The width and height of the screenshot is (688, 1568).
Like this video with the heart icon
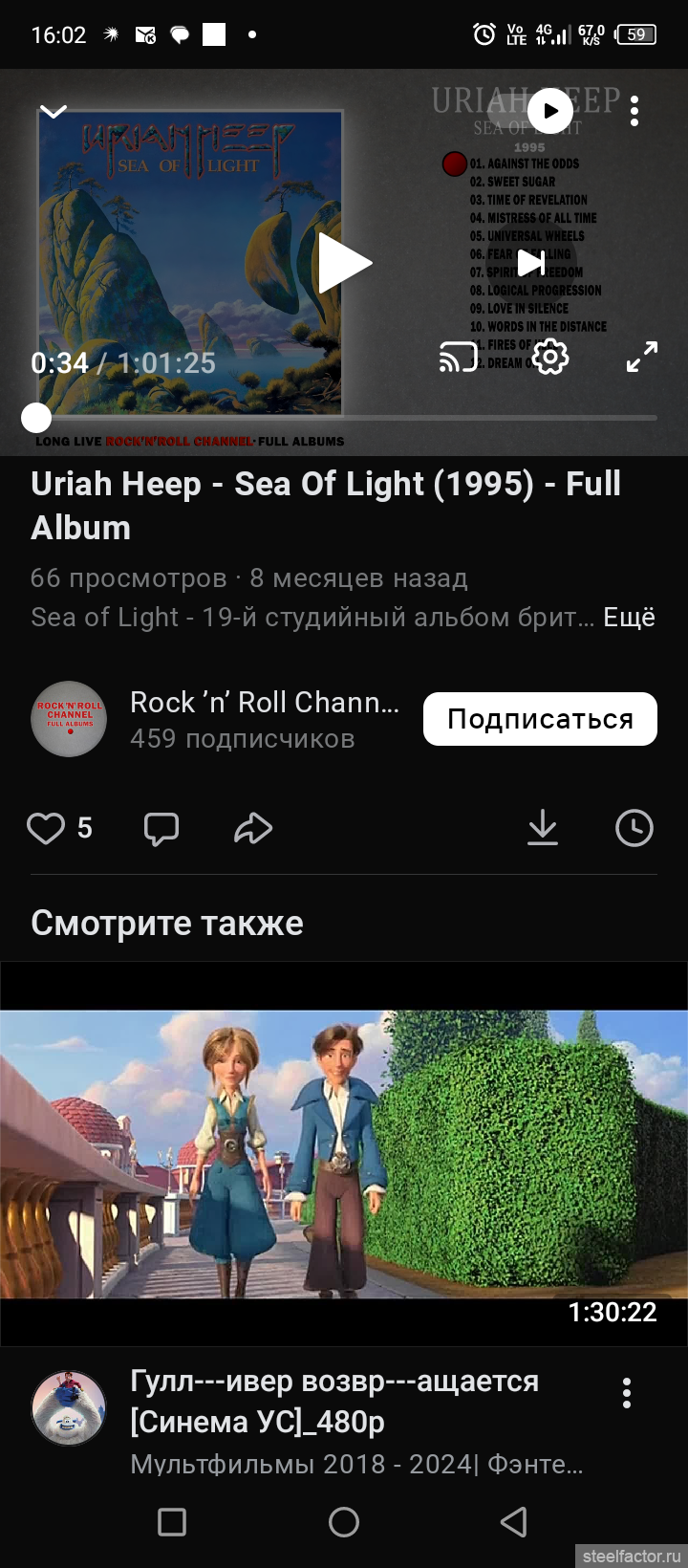point(46,828)
